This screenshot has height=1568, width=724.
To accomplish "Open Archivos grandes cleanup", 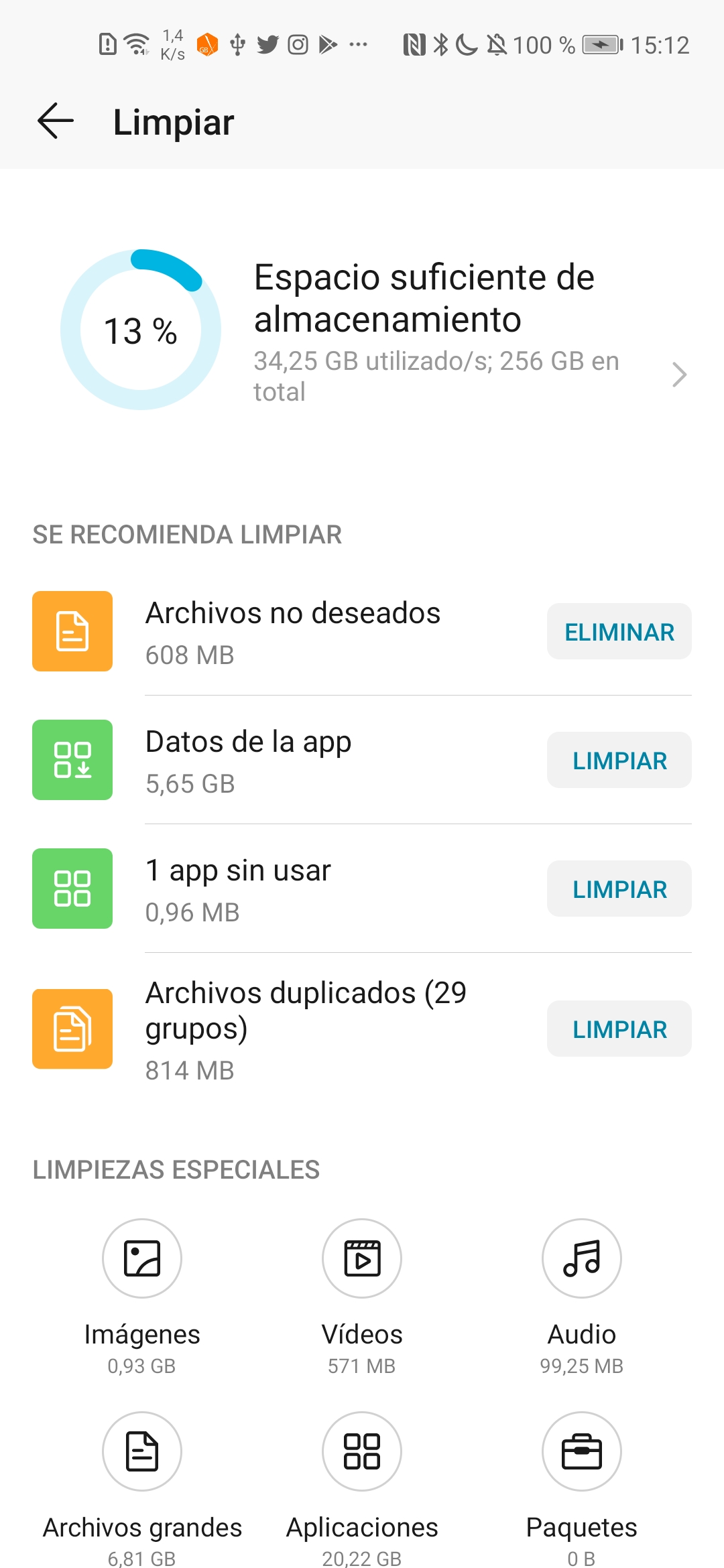I will pos(142,1489).
